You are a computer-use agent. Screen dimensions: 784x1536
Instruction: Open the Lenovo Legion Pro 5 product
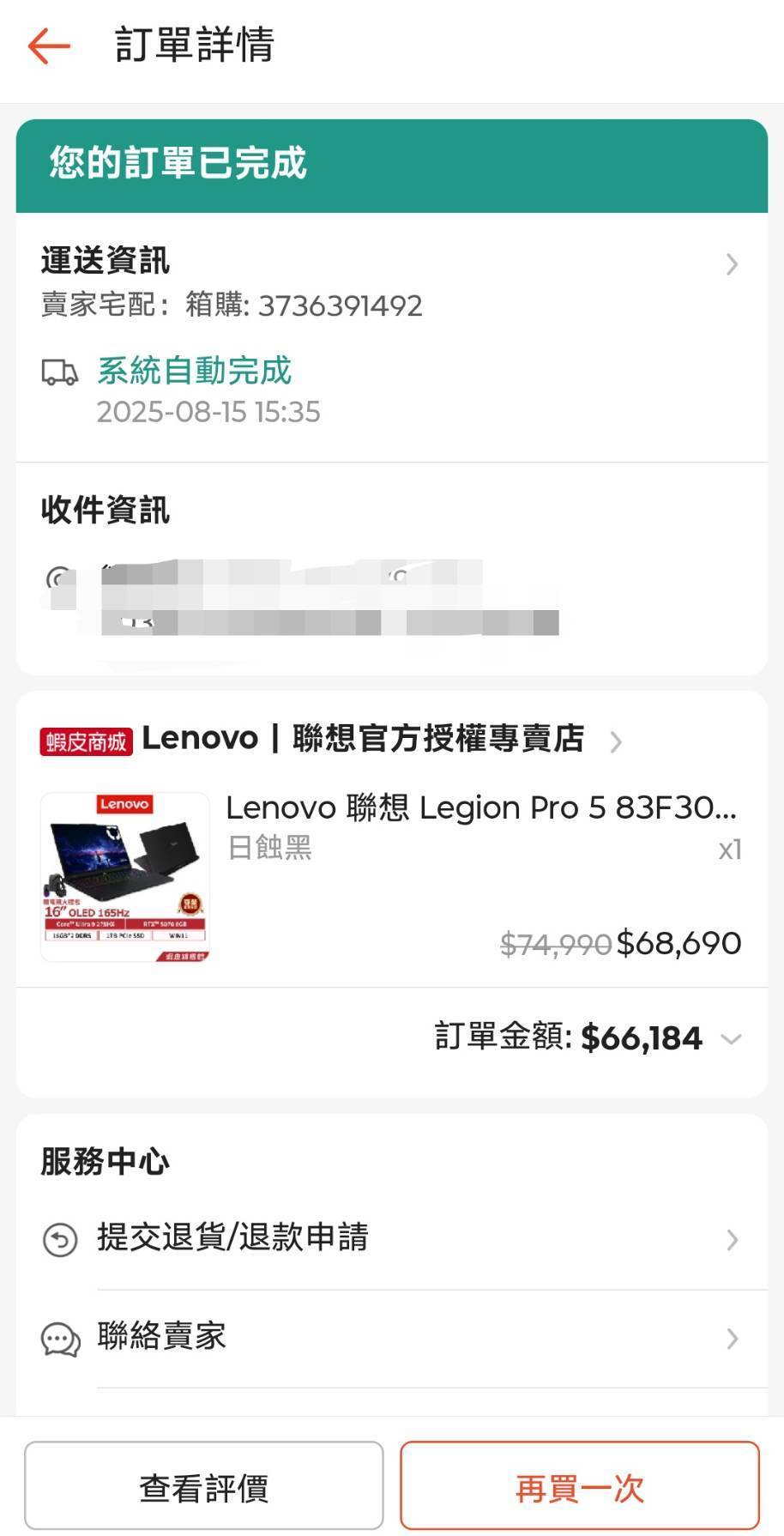[x=480, y=807]
